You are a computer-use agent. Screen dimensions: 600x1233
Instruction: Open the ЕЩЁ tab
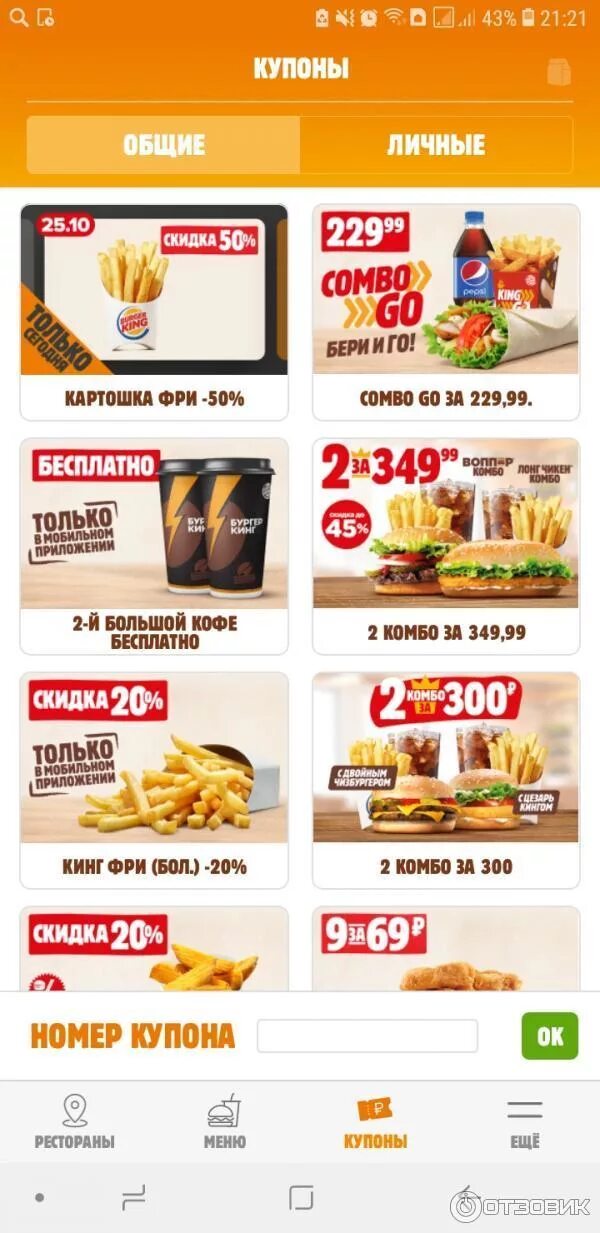(524, 1121)
